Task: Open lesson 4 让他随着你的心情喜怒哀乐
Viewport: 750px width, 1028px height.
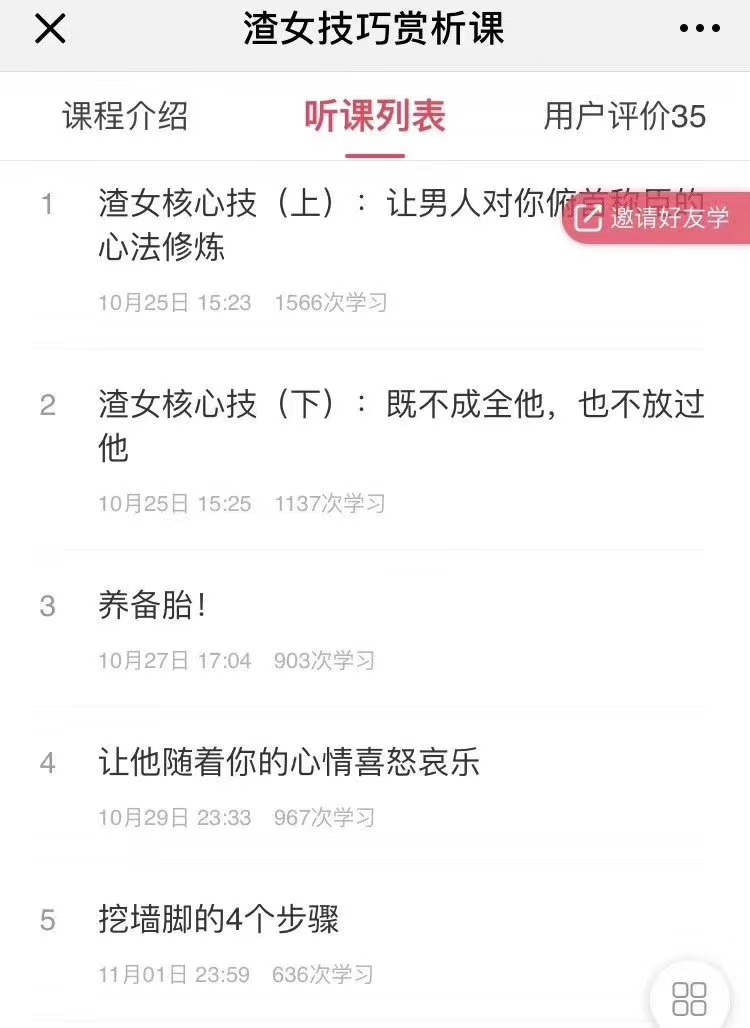Action: pyautogui.click(x=289, y=762)
